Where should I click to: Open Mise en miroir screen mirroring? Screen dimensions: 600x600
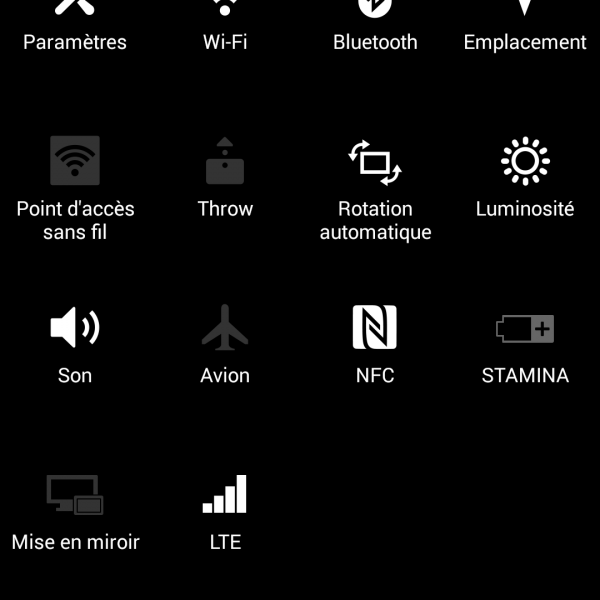pyautogui.click(x=75, y=512)
